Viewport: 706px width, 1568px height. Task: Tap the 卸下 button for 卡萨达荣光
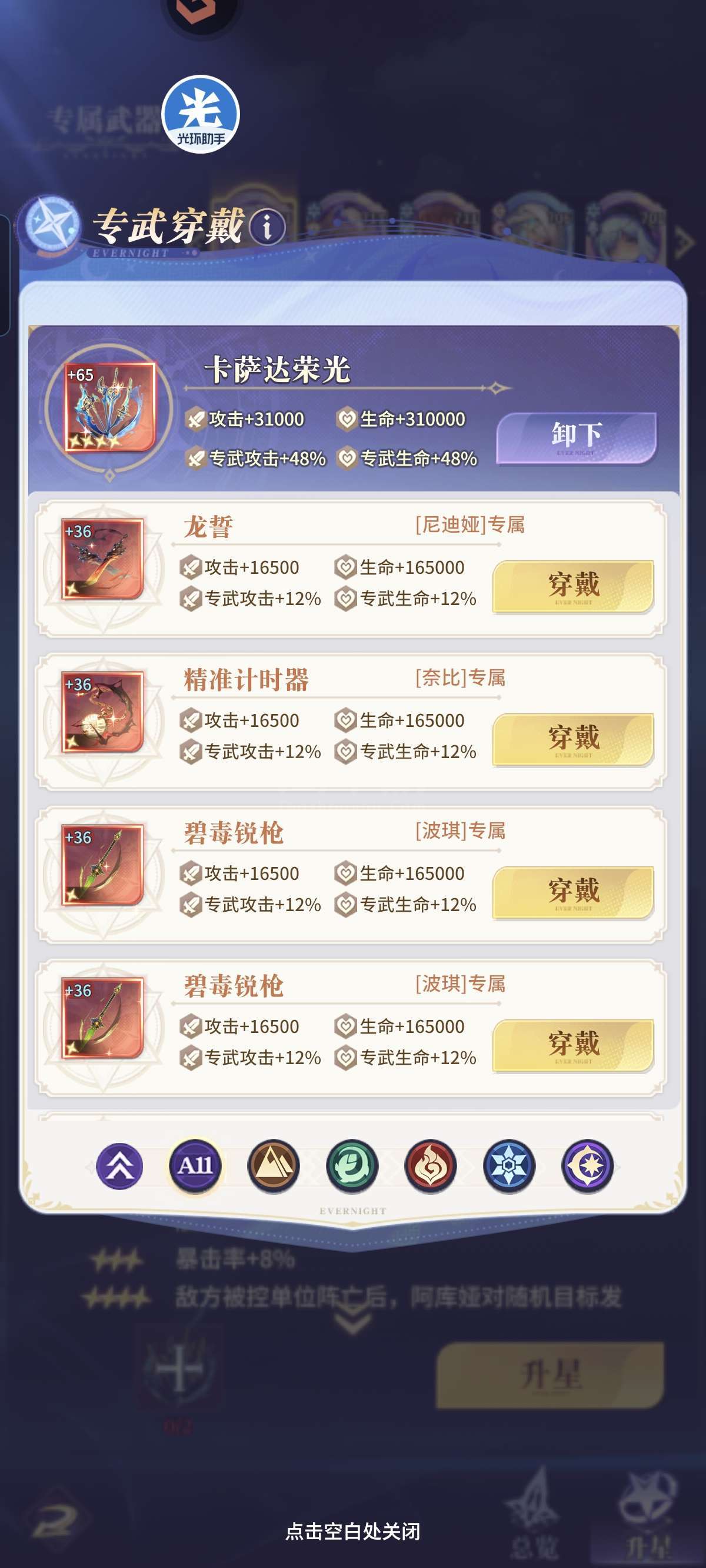coord(576,438)
